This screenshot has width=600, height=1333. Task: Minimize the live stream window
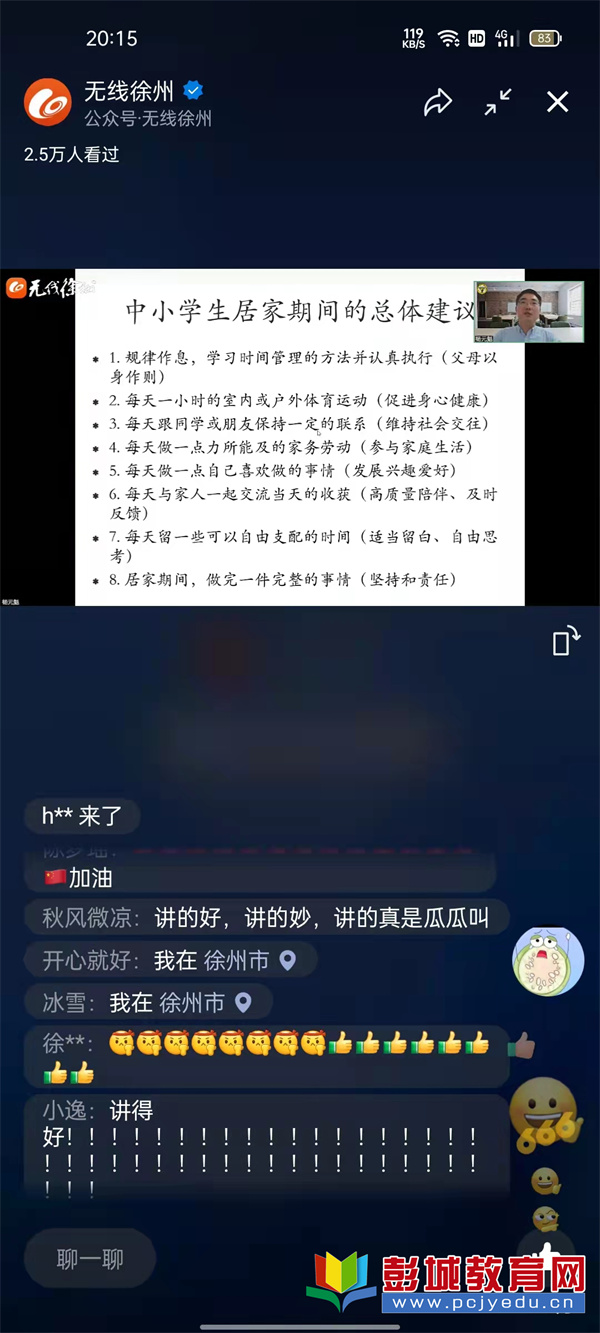497,102
